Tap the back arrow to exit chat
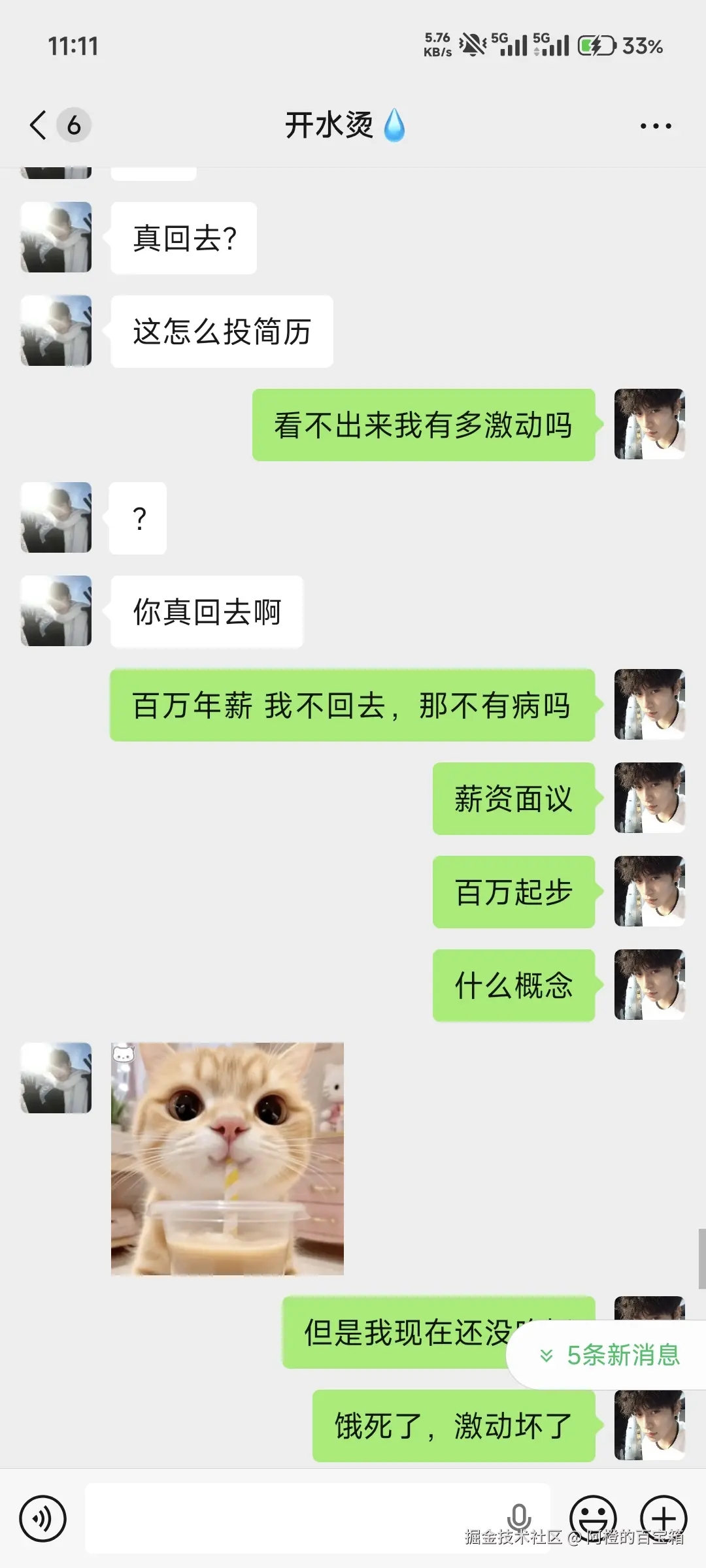 pyautogui.click(x=37, y=125)
